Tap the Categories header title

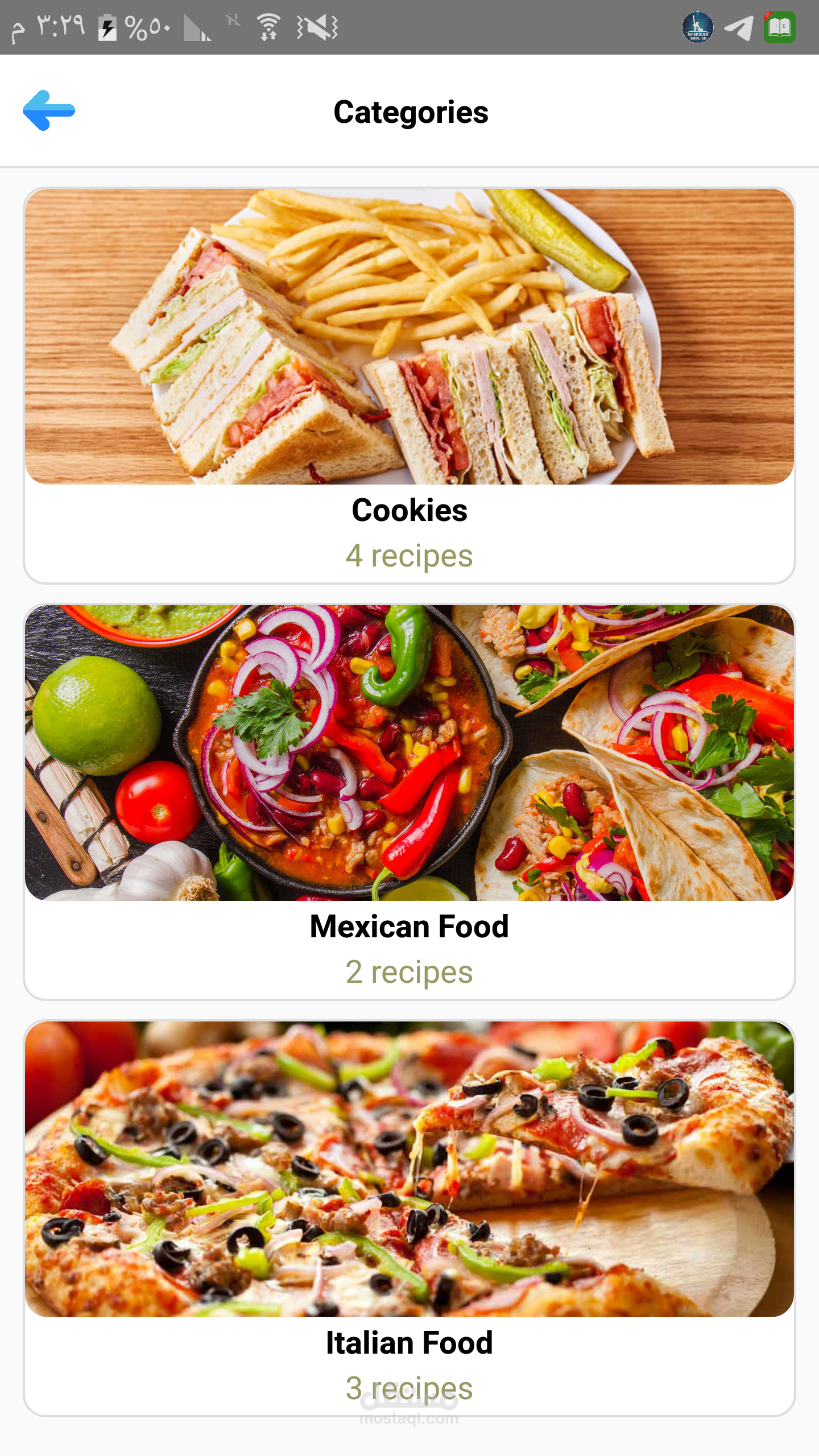411,112
